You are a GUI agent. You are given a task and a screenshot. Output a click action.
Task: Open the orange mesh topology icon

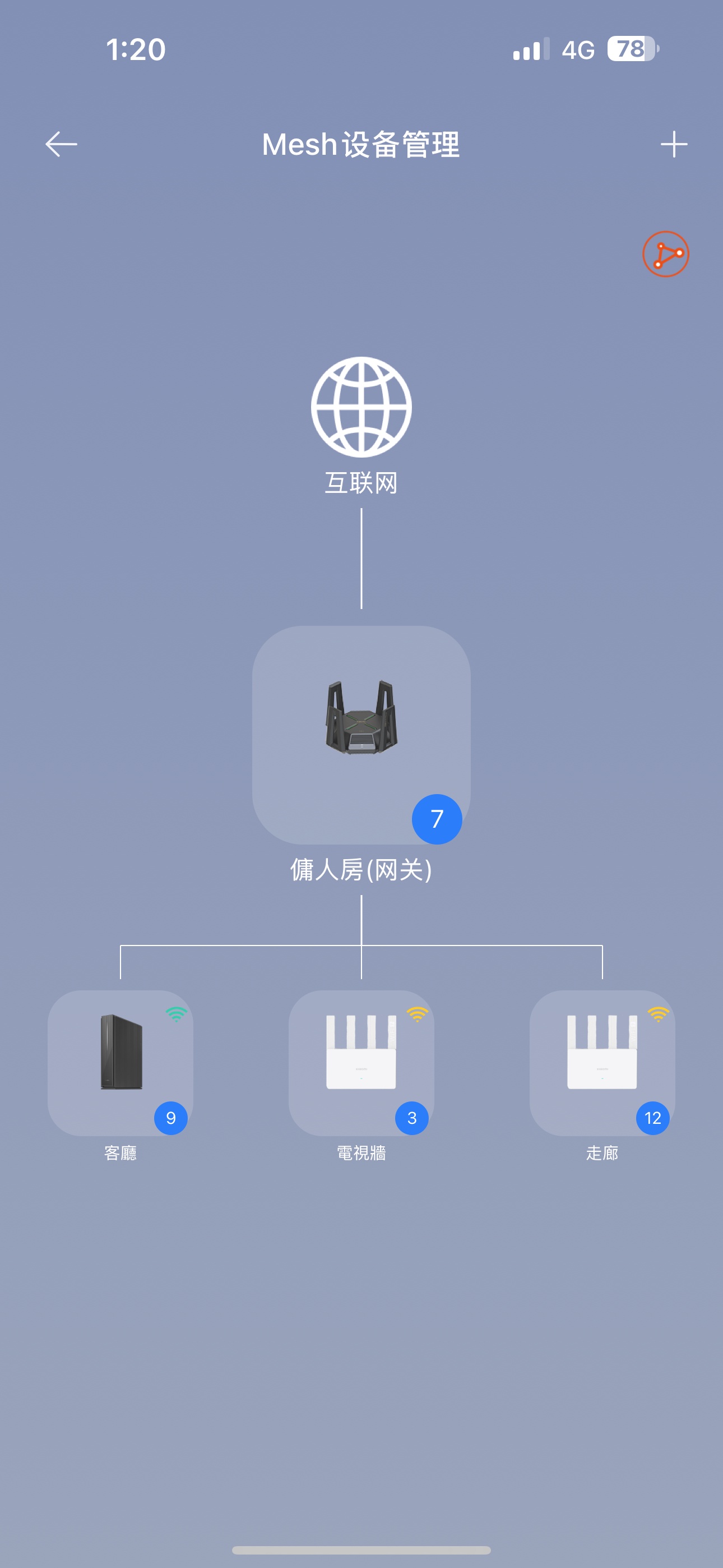coord(666,254)
